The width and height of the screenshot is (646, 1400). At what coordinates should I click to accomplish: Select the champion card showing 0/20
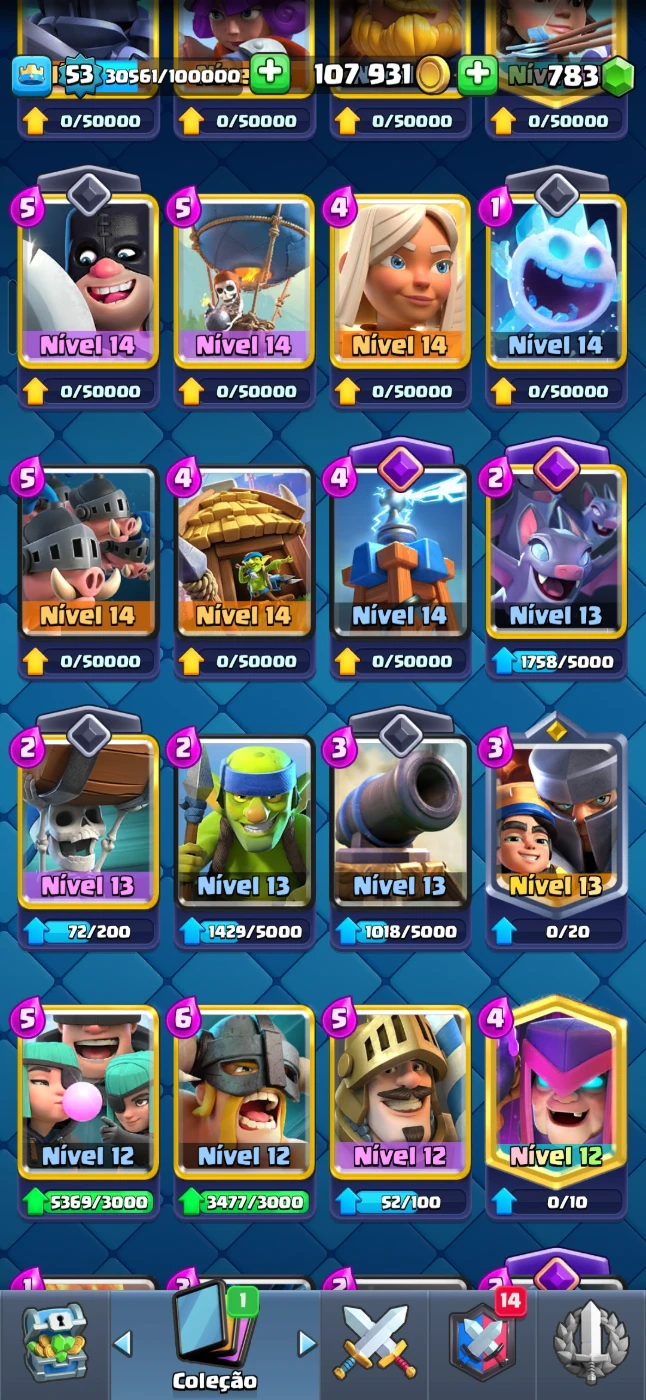(x=556, y=822)
